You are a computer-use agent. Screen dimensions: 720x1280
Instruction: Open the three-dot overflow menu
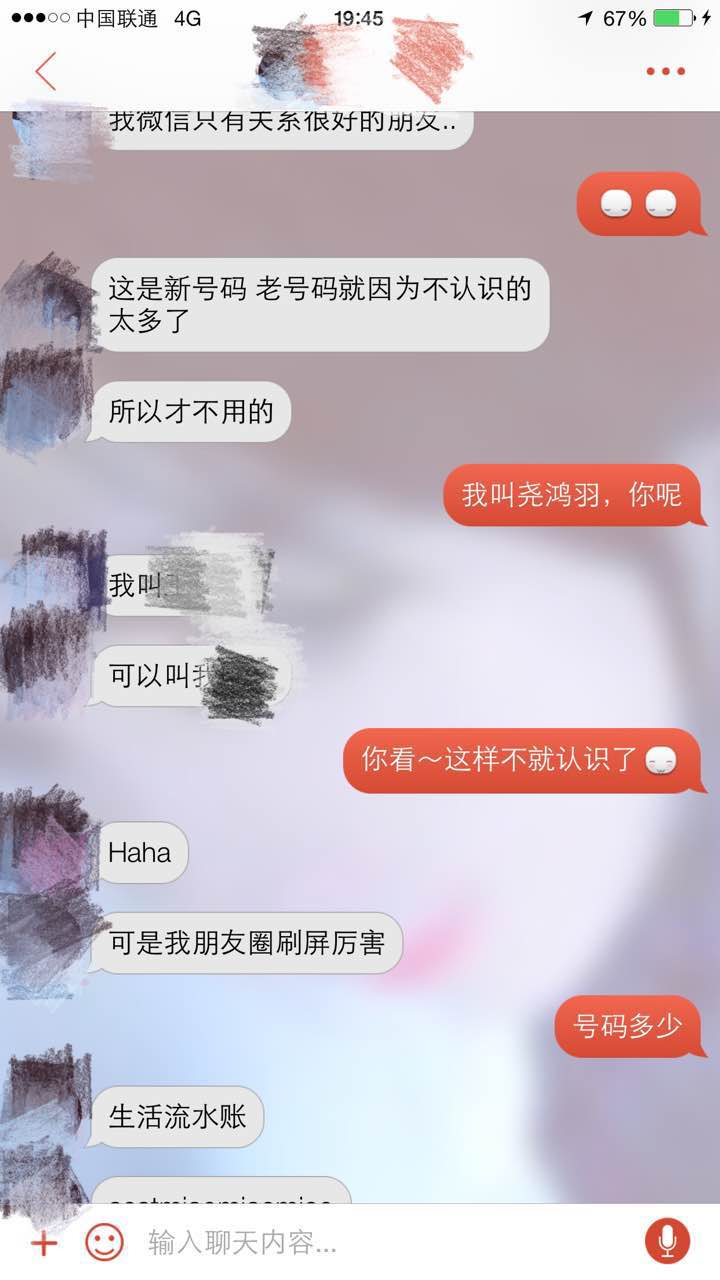tap(665, 71)
